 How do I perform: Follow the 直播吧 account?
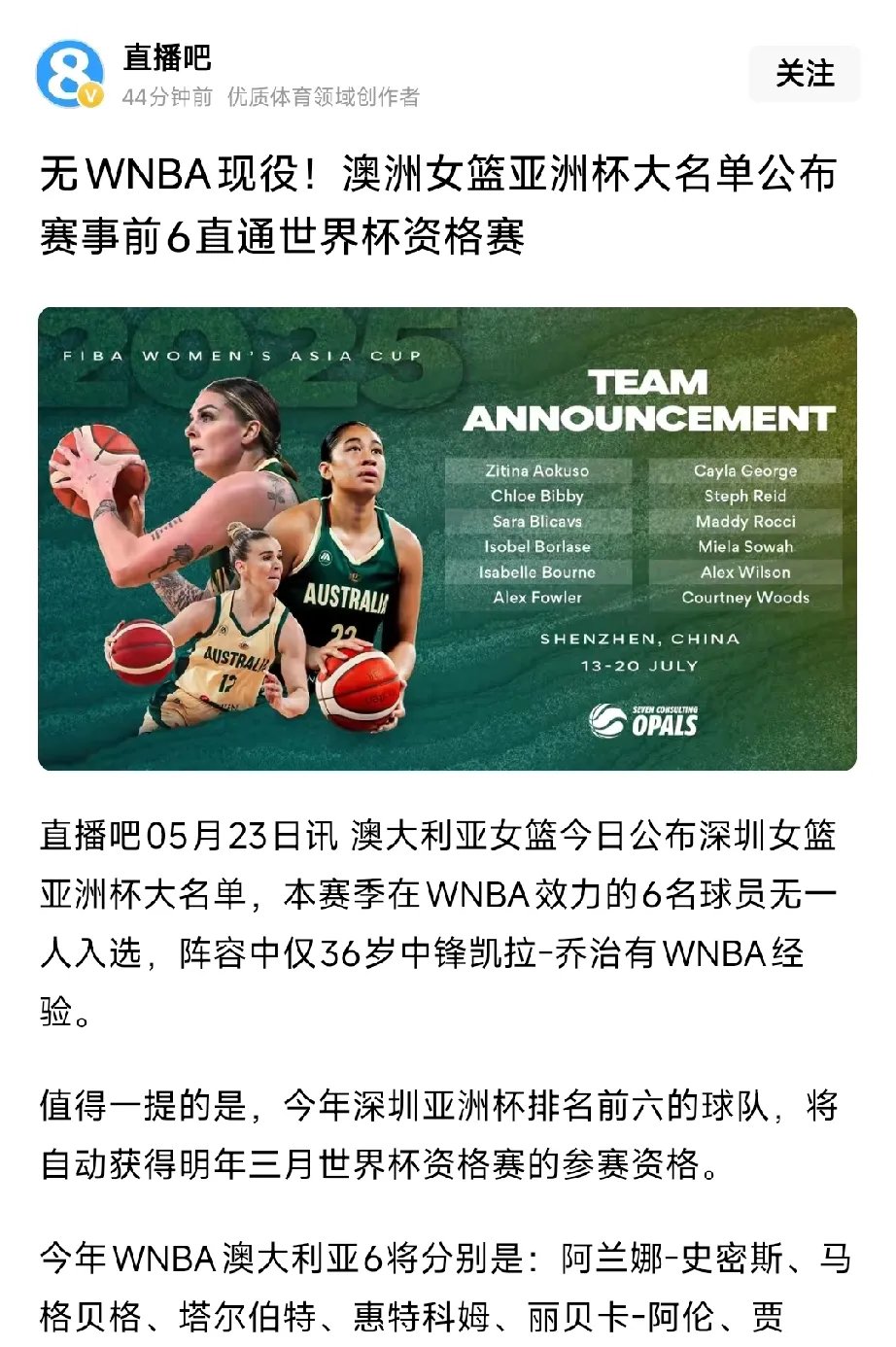click(x=804, y=74)
